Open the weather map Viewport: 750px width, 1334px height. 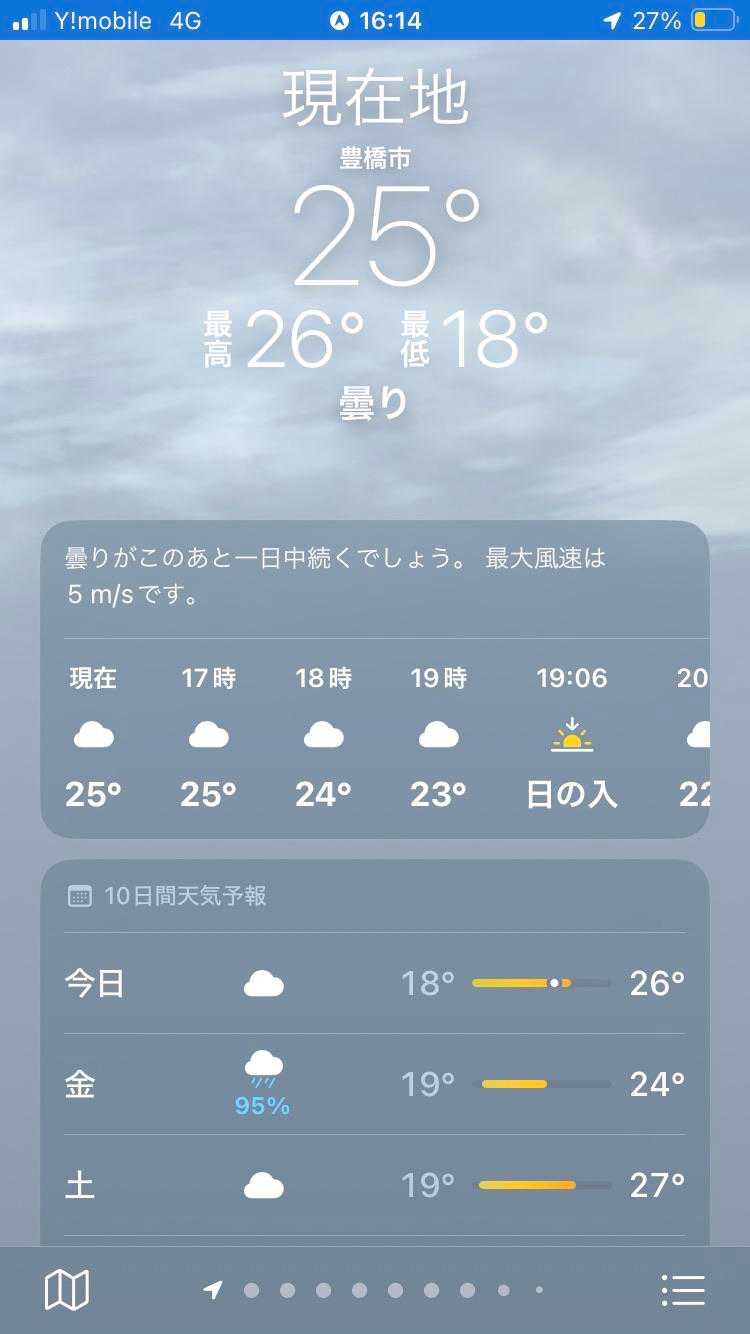(67, 1290)
